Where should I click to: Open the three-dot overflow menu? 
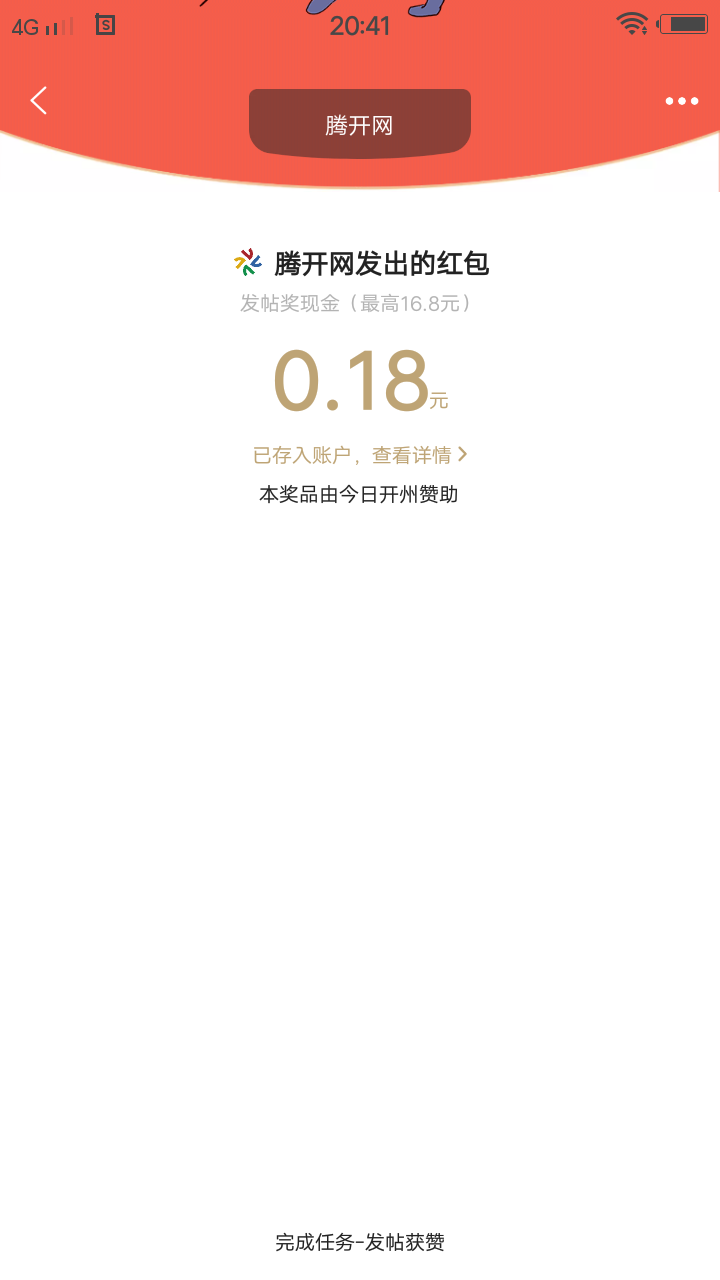click(x=682, y=101)
